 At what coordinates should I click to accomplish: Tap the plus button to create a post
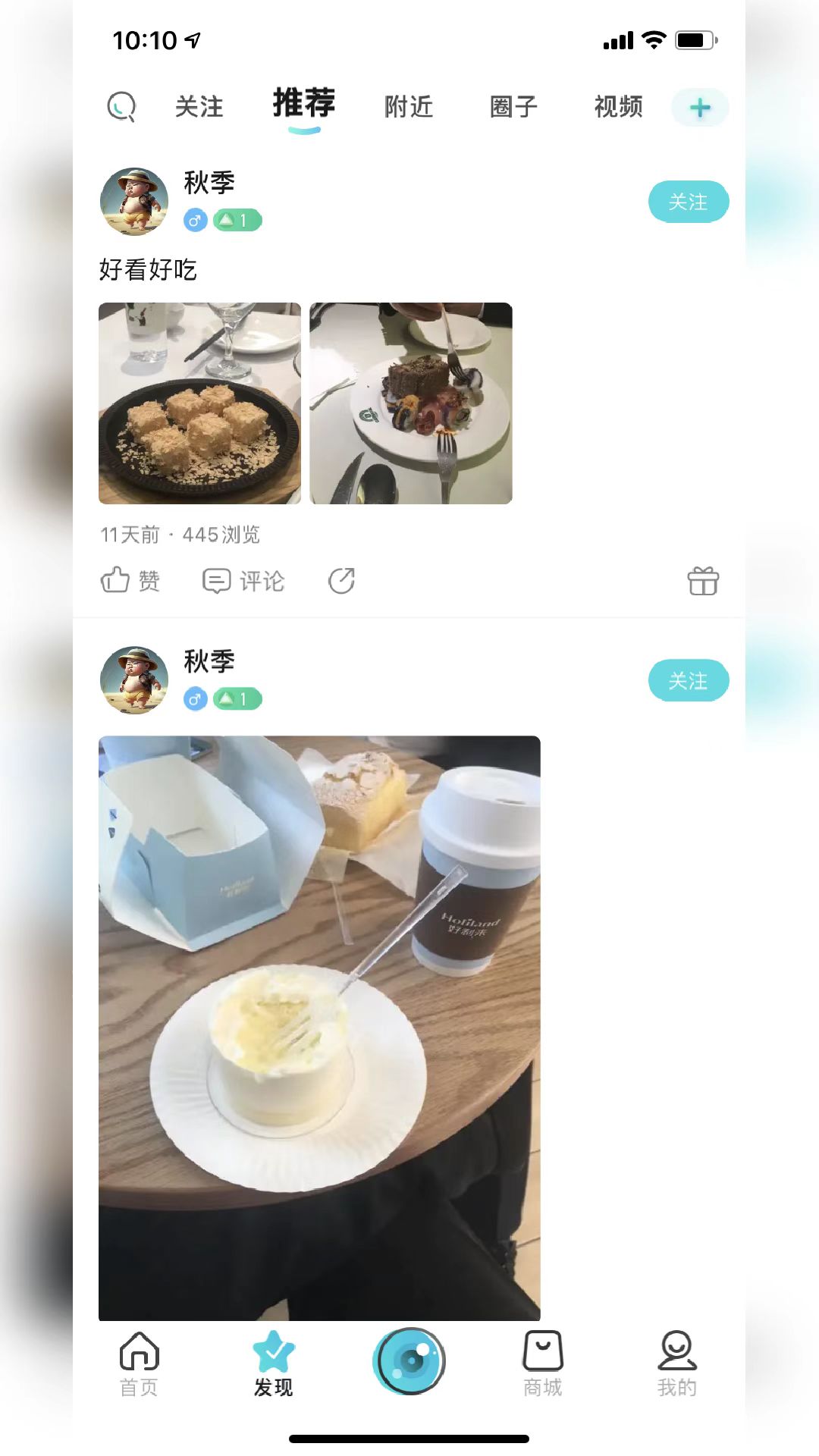699,108
